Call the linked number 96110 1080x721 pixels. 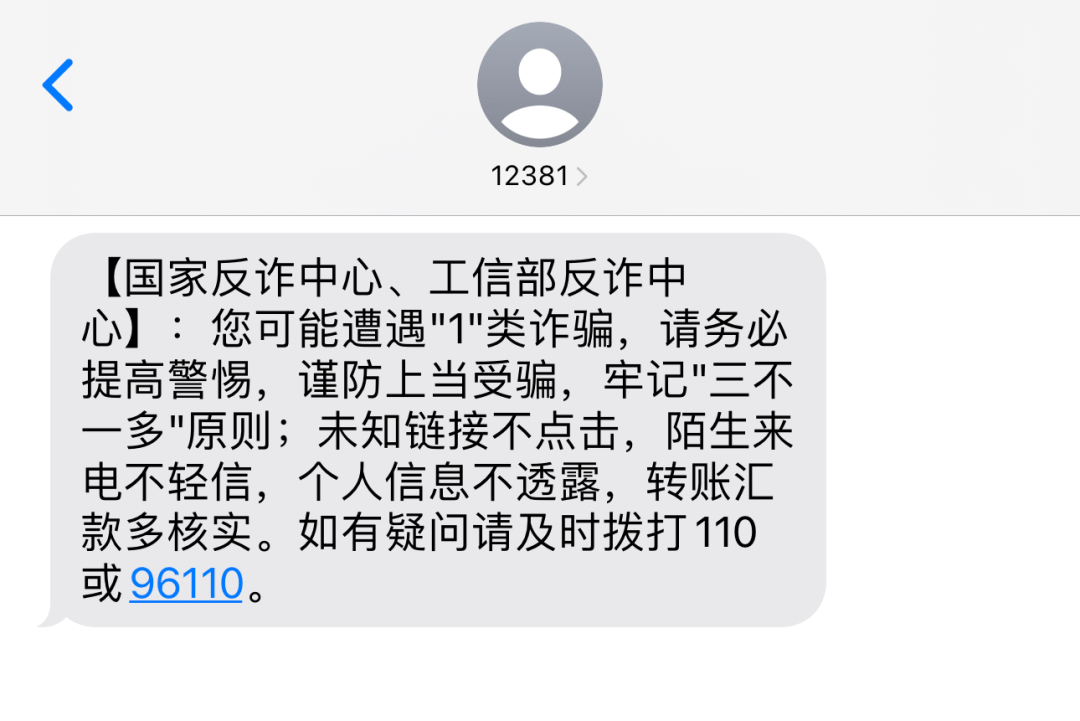coord(187,584)
